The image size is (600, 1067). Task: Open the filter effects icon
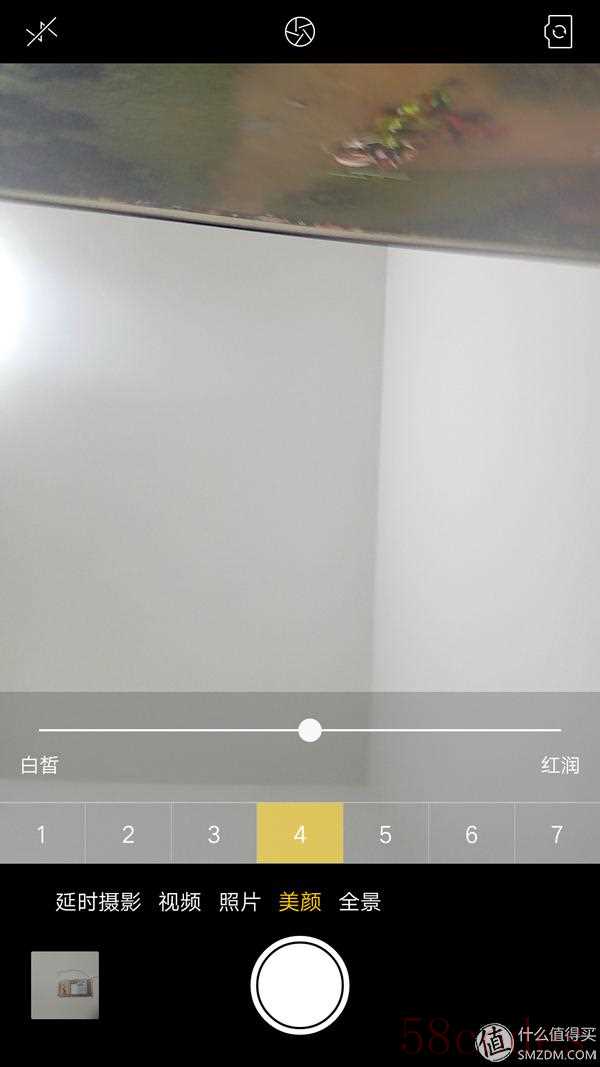click(x=299, y=32)
